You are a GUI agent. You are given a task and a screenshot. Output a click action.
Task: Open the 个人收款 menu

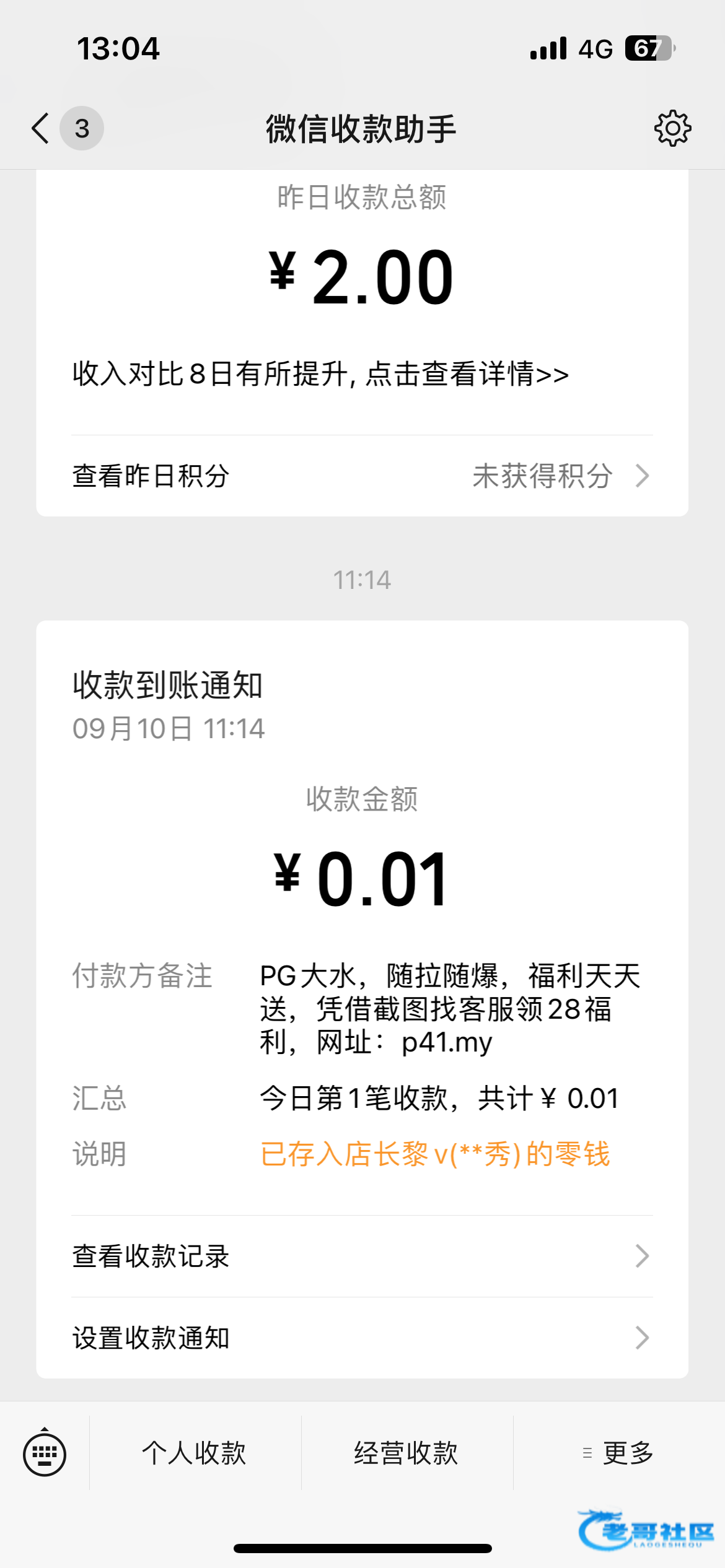click(x=195, y=1453)
